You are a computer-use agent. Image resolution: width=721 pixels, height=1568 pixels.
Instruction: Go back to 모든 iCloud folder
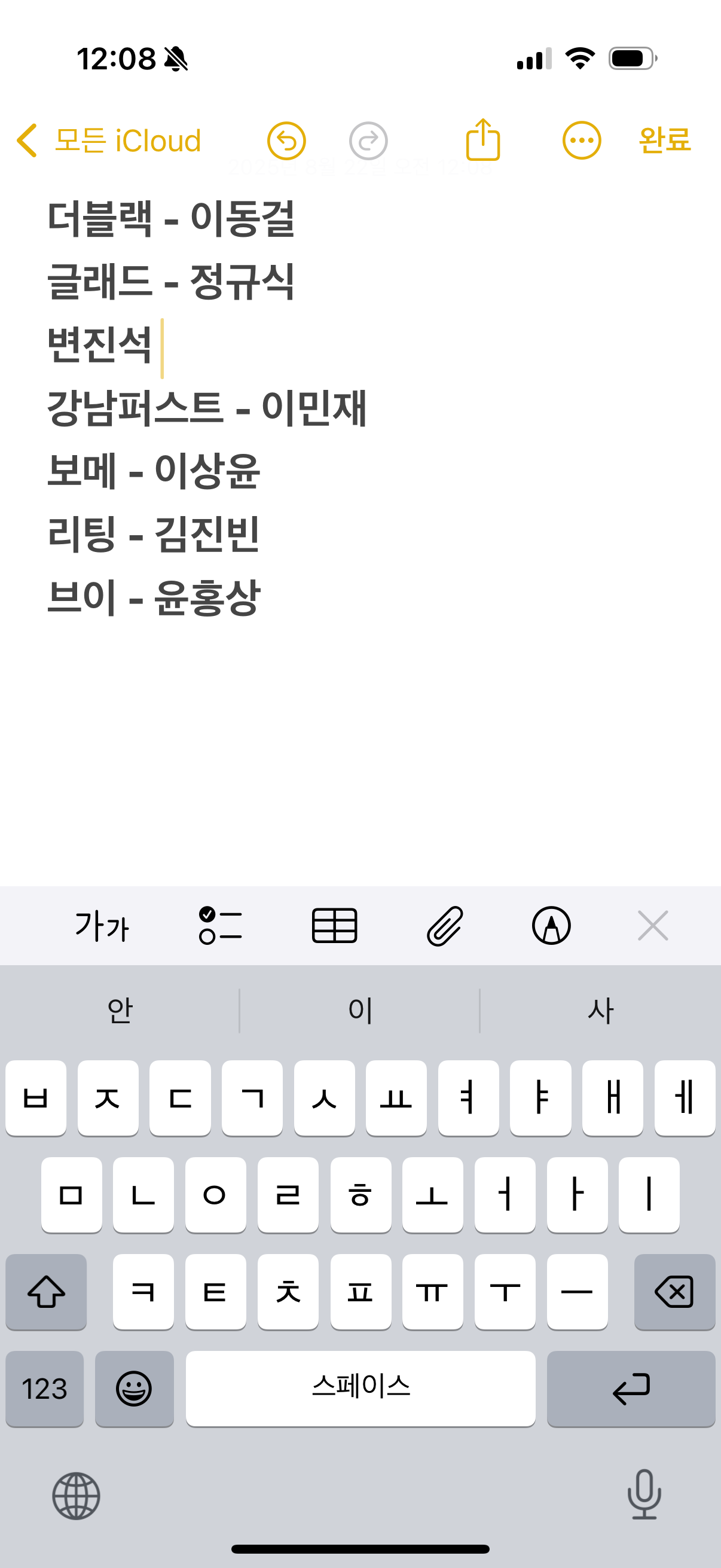(108, 141)
